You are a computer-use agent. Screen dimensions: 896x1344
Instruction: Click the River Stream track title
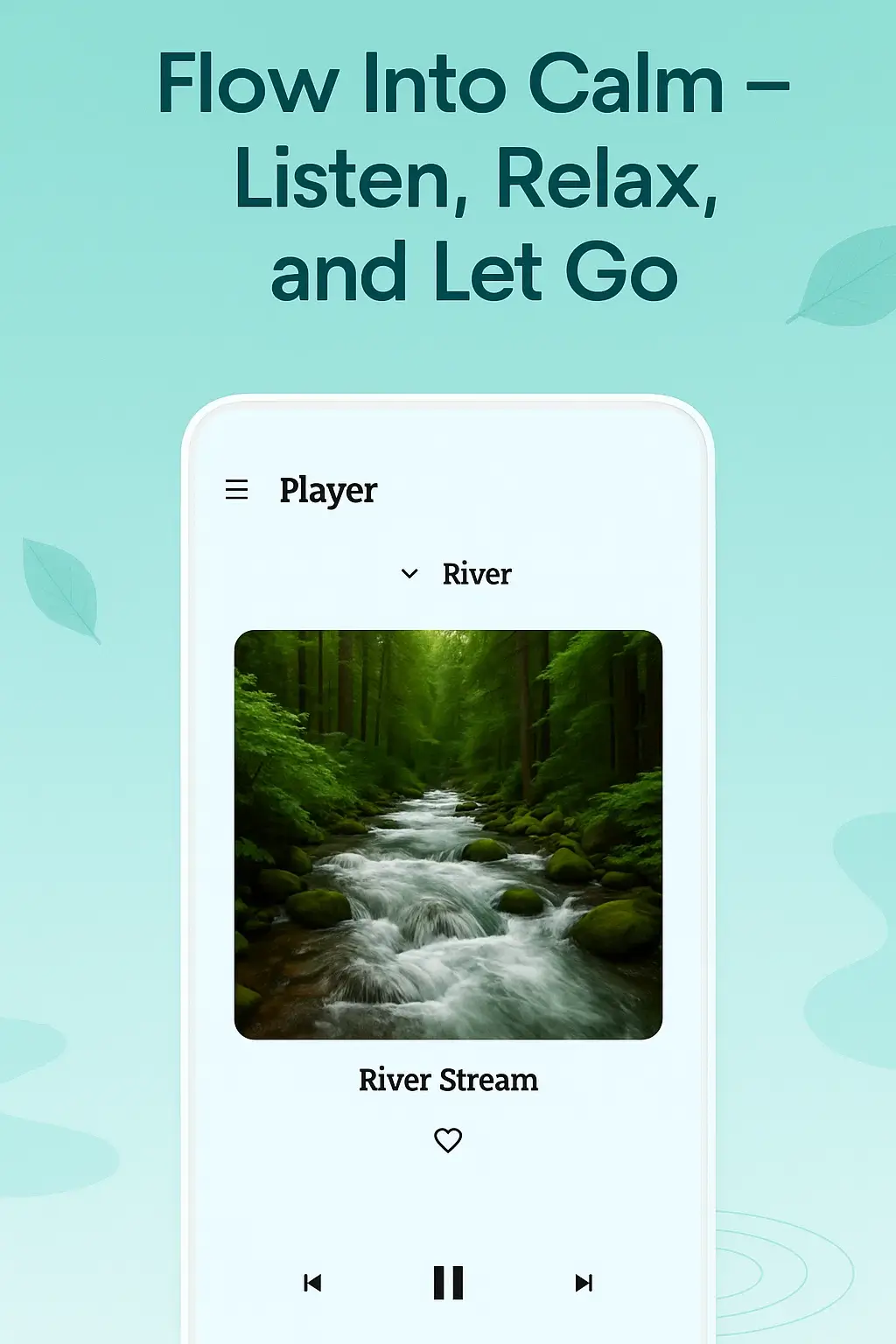448,1080
